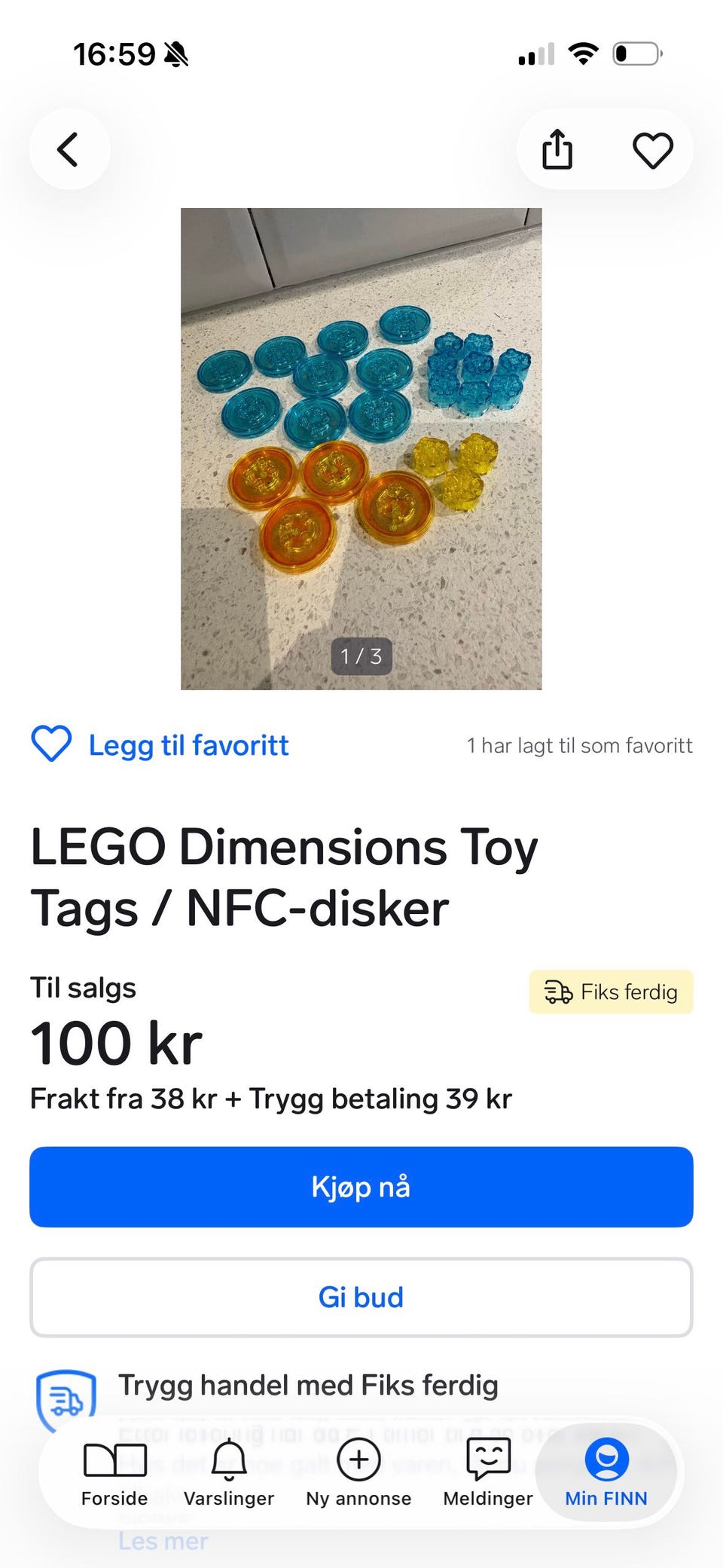Open the Meldinger tab
Image resolution: width=723 pixels, height=1568 pixels.
(488, 1473)
